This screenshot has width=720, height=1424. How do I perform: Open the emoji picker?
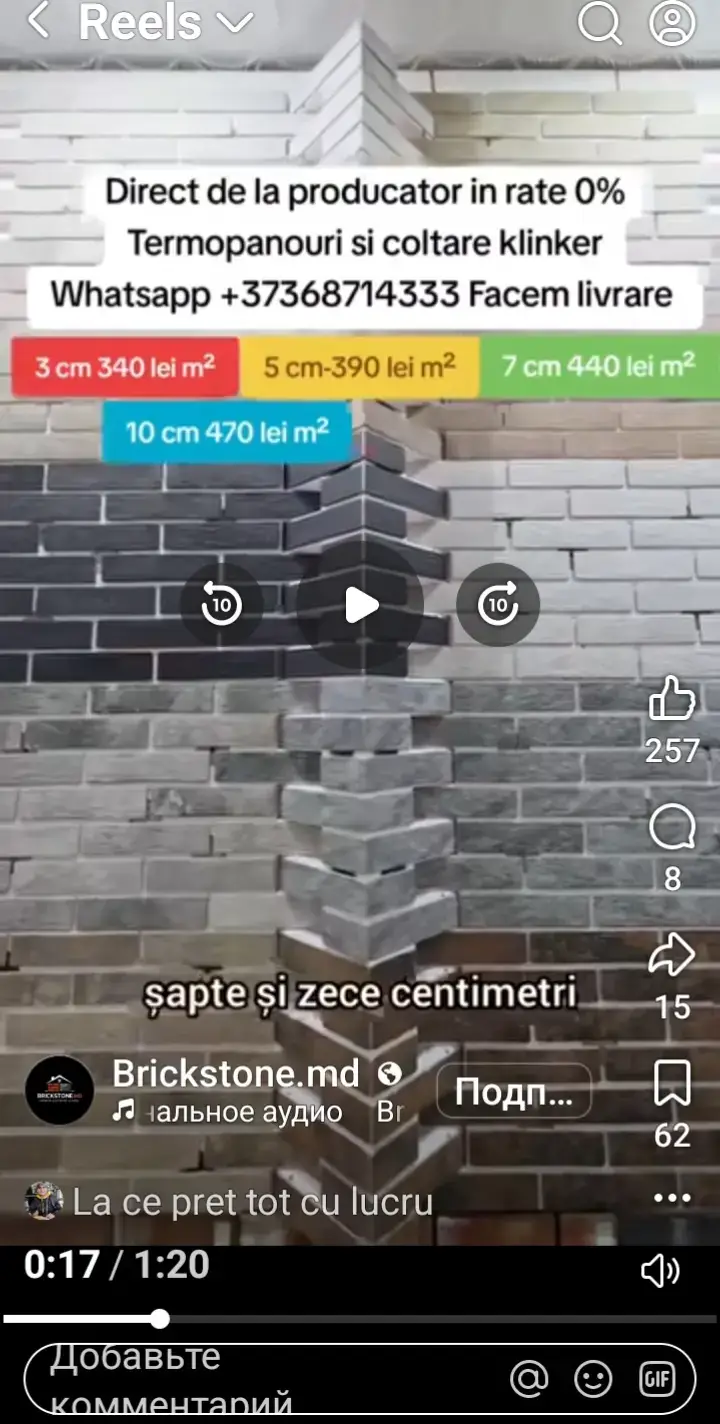tap(593, 1380)
